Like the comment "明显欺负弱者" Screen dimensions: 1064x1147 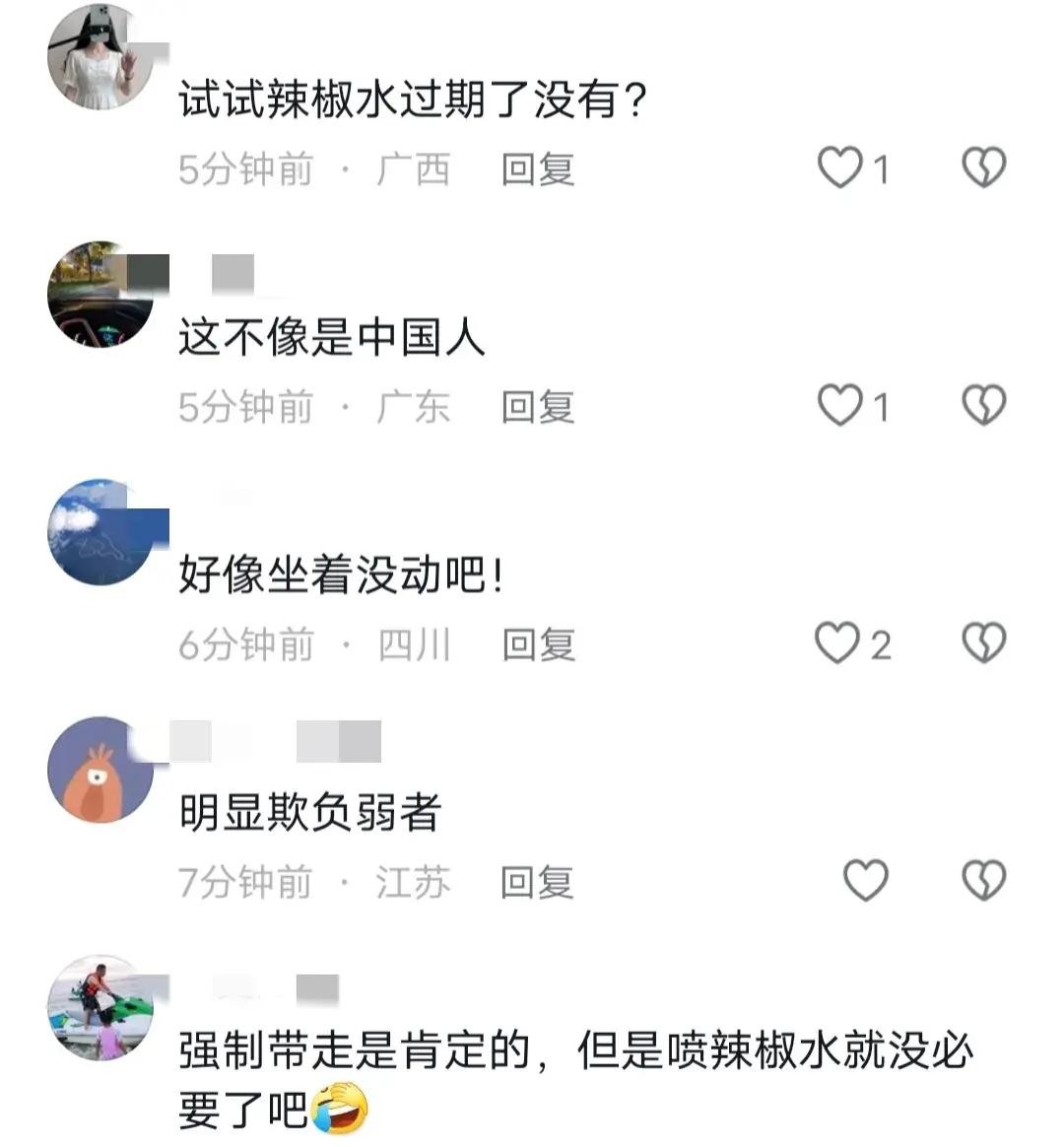[866, 880]
